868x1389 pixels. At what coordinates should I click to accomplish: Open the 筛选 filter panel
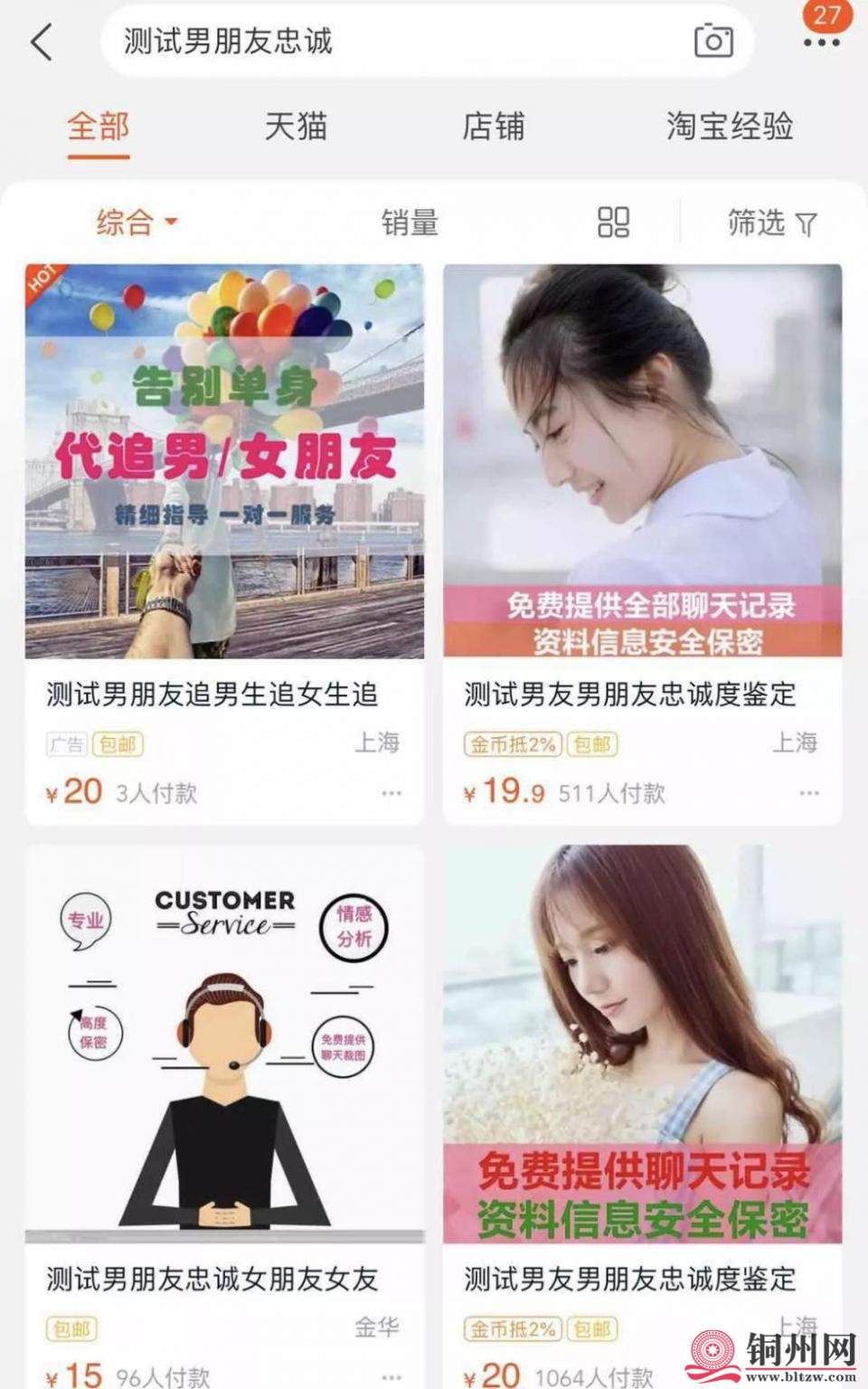771,222
